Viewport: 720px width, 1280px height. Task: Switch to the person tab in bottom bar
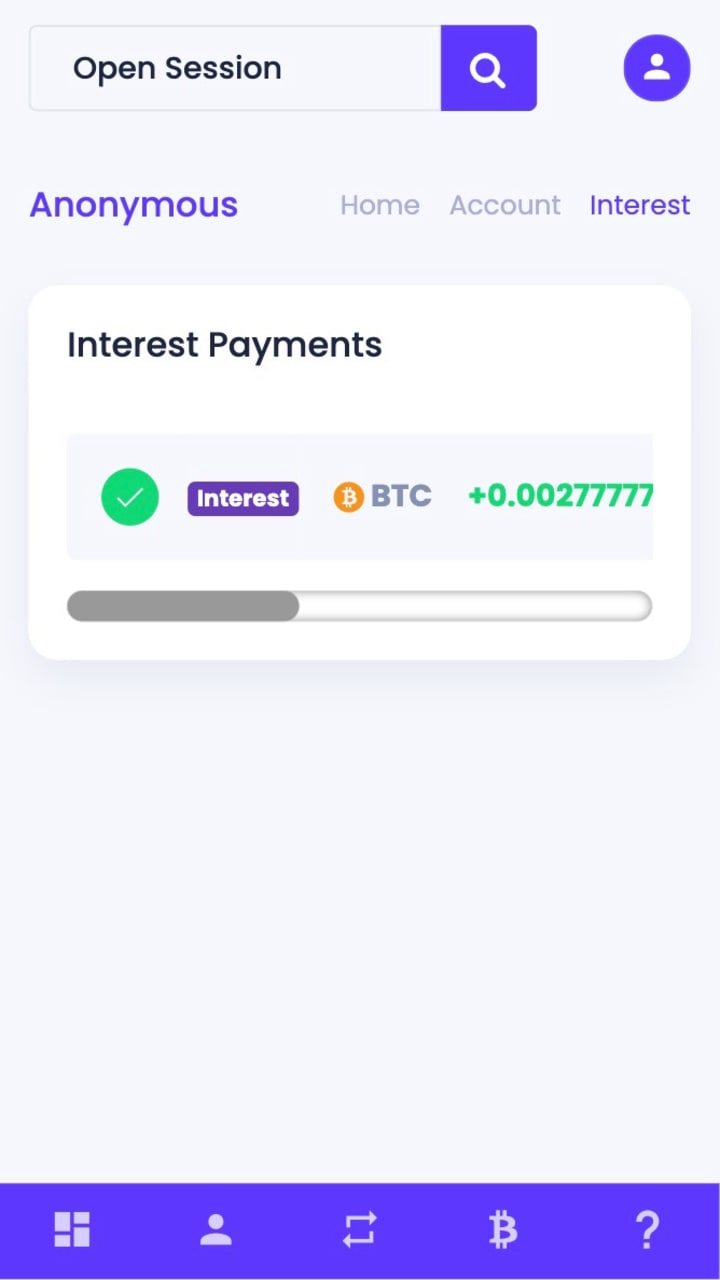click(216, 1230)
